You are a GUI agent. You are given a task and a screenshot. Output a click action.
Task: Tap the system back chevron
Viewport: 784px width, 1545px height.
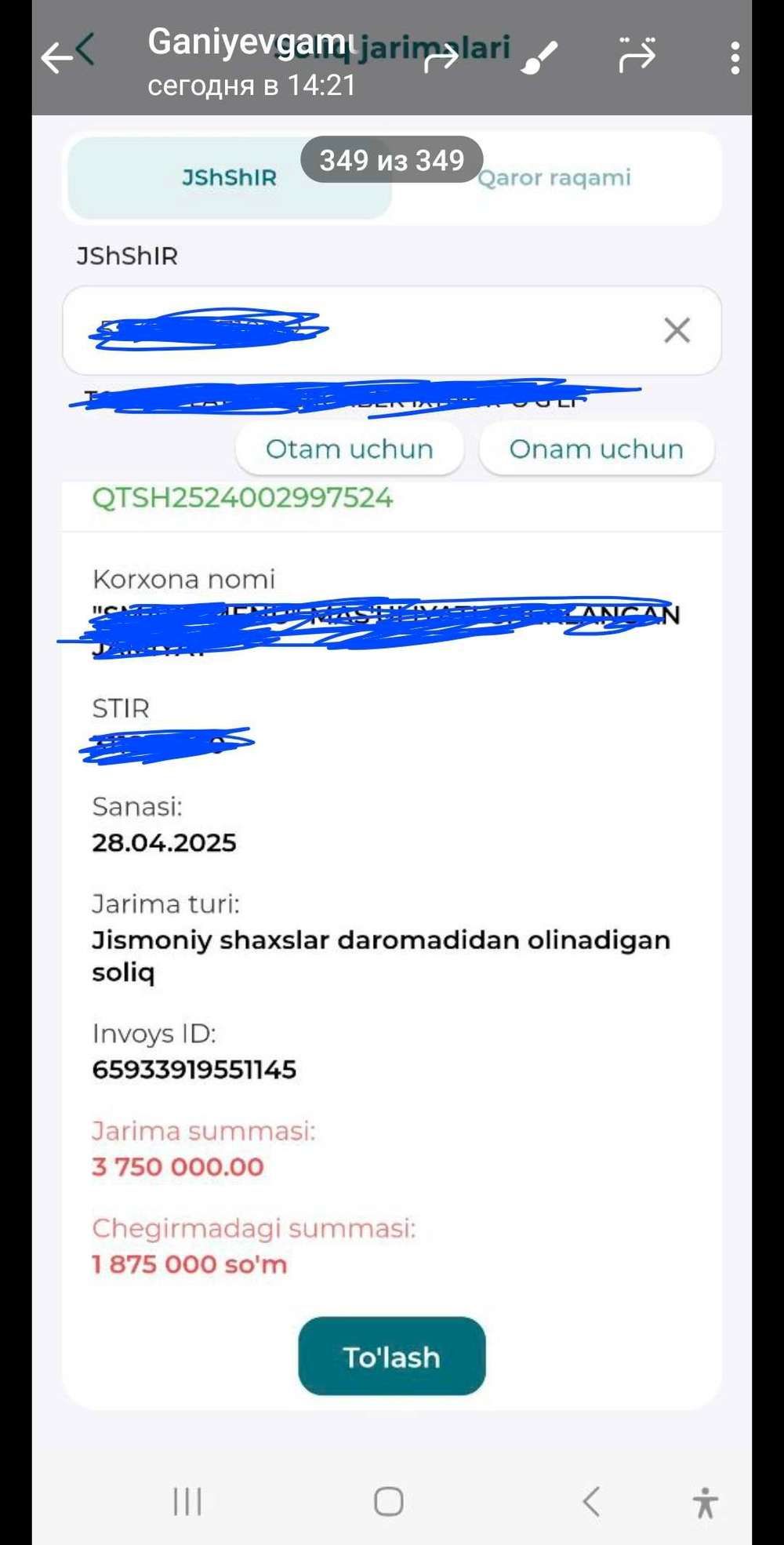click(591, 1501)
